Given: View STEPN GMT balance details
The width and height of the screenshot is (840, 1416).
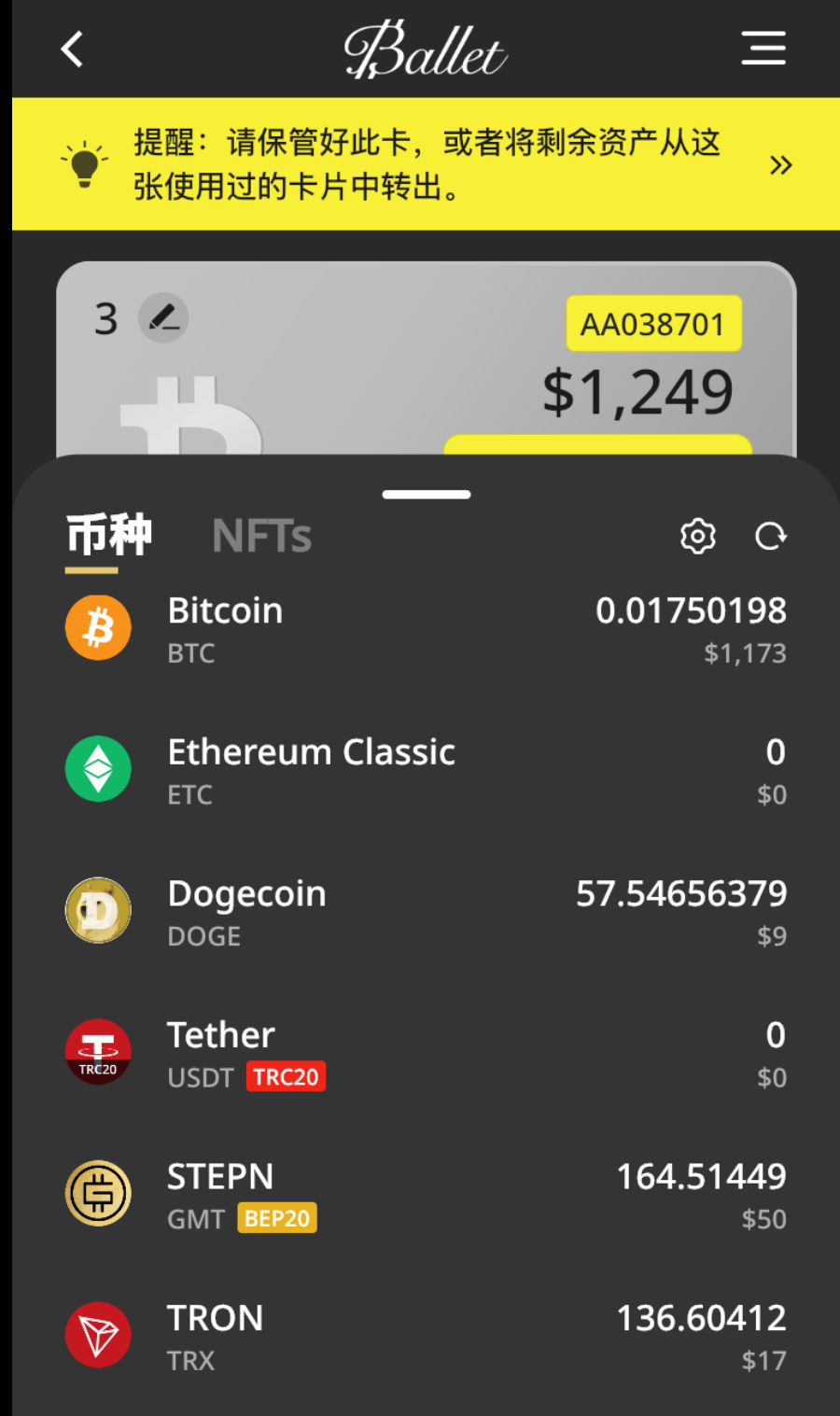Looking at the screenshot, I should coord(426,1196).
